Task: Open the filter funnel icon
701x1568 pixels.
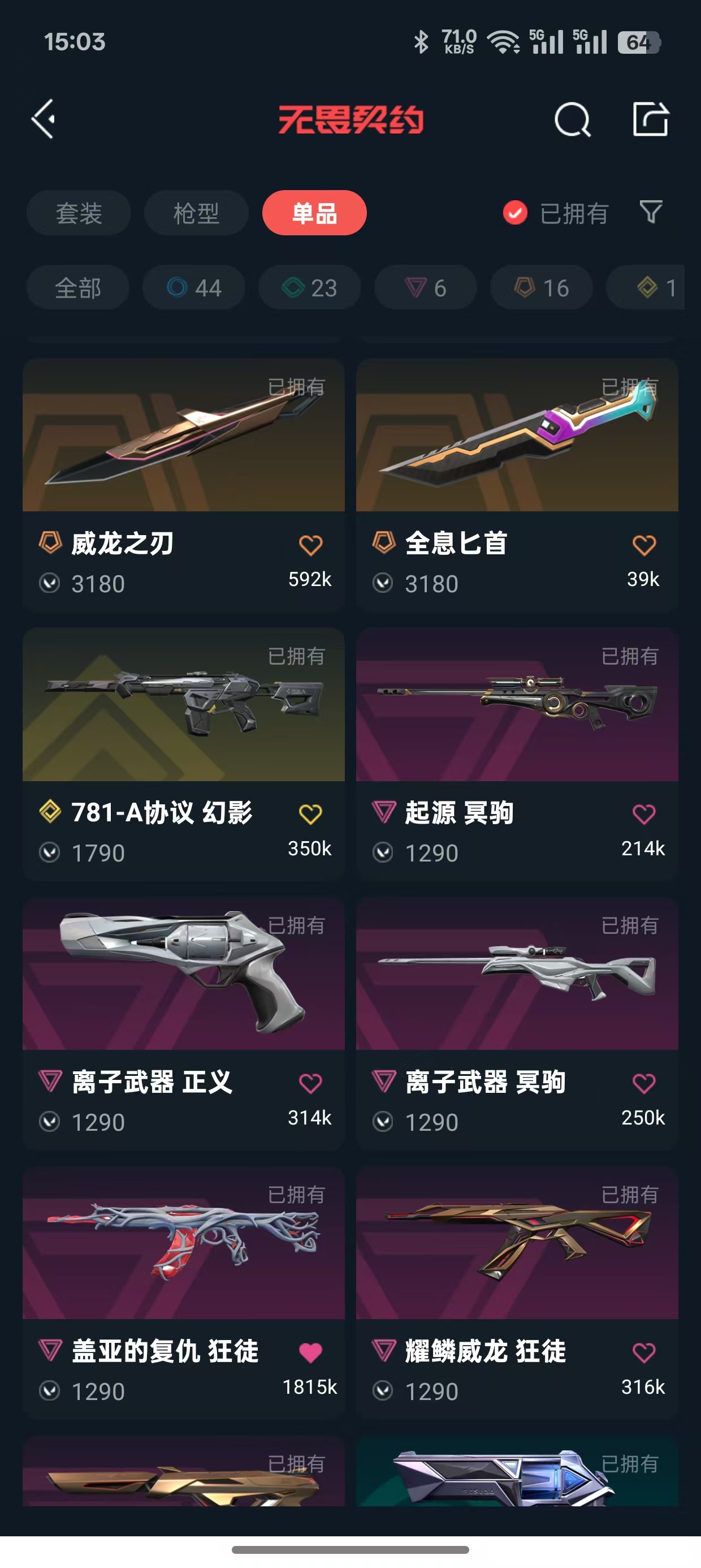Action: [x=651, y=213]
